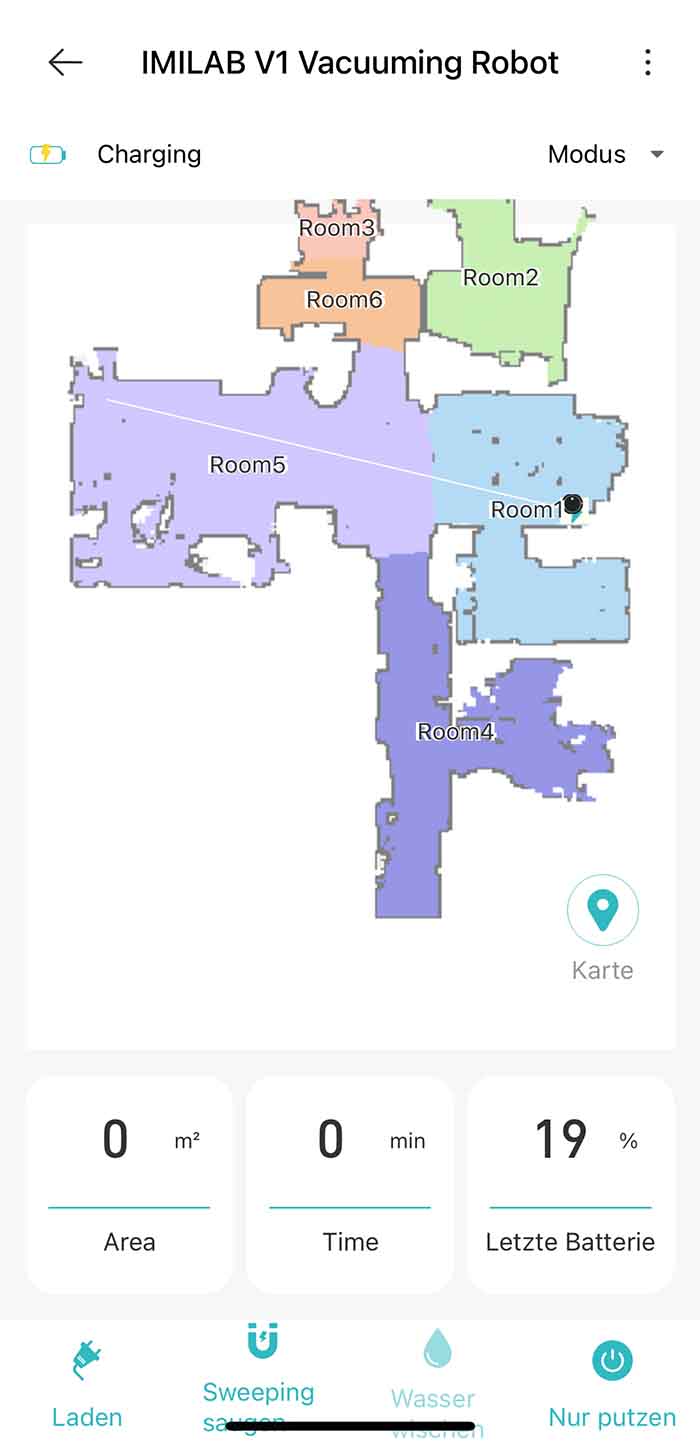Open the three-dot overflow menu
Viewport: 700px width, 1445px height.
click(648, 63)
